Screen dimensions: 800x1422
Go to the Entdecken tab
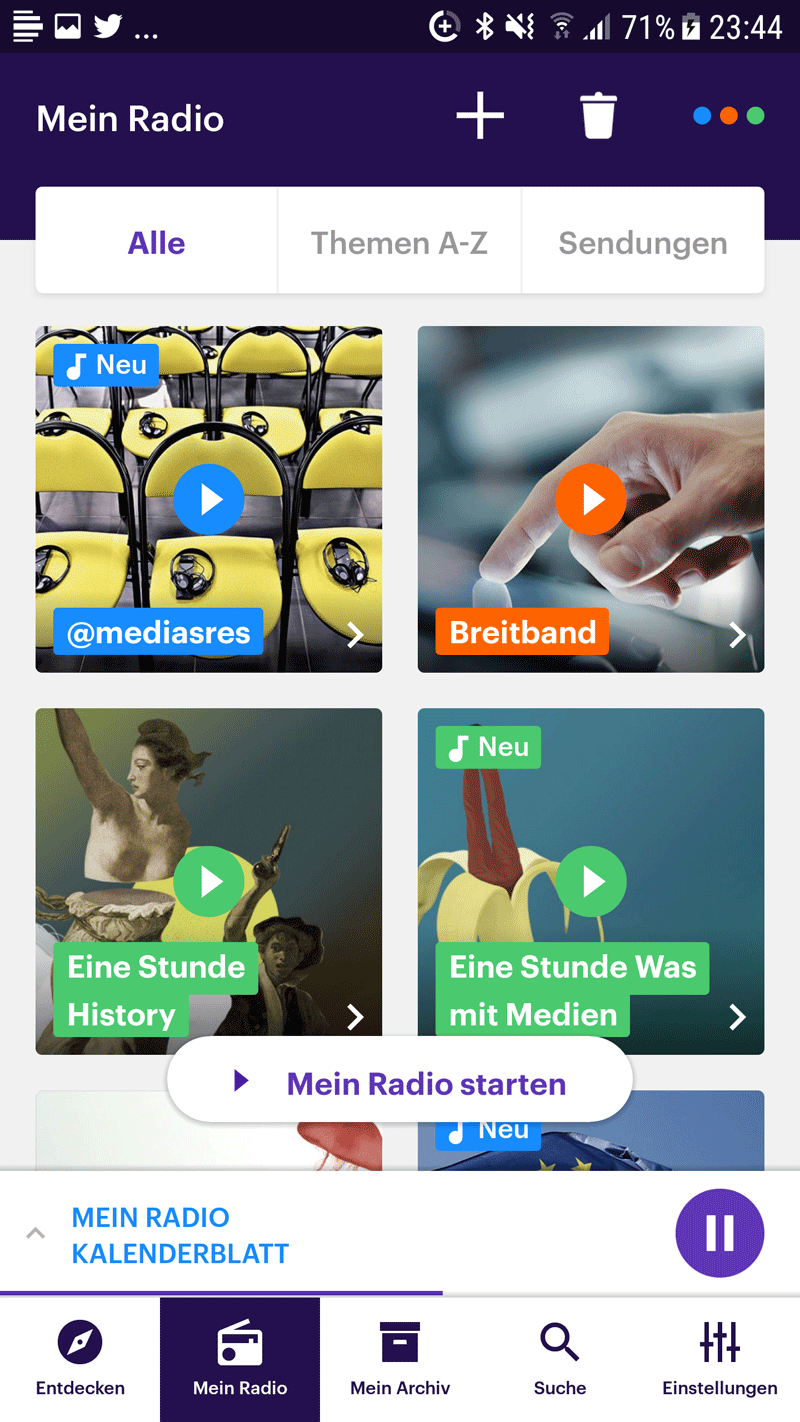(x=80, y=1359)
